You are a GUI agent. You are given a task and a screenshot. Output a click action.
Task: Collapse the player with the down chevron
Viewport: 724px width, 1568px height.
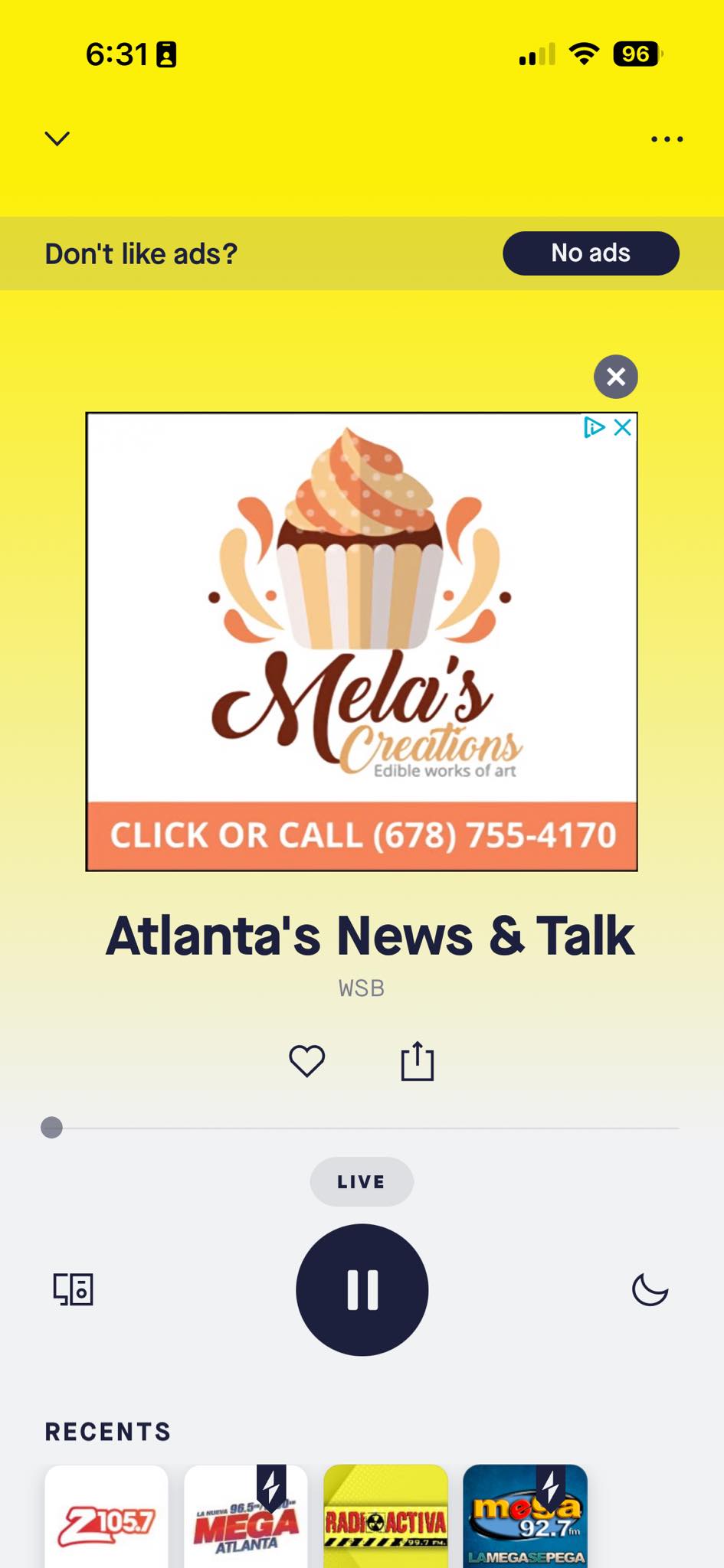(x=57, y=139)
